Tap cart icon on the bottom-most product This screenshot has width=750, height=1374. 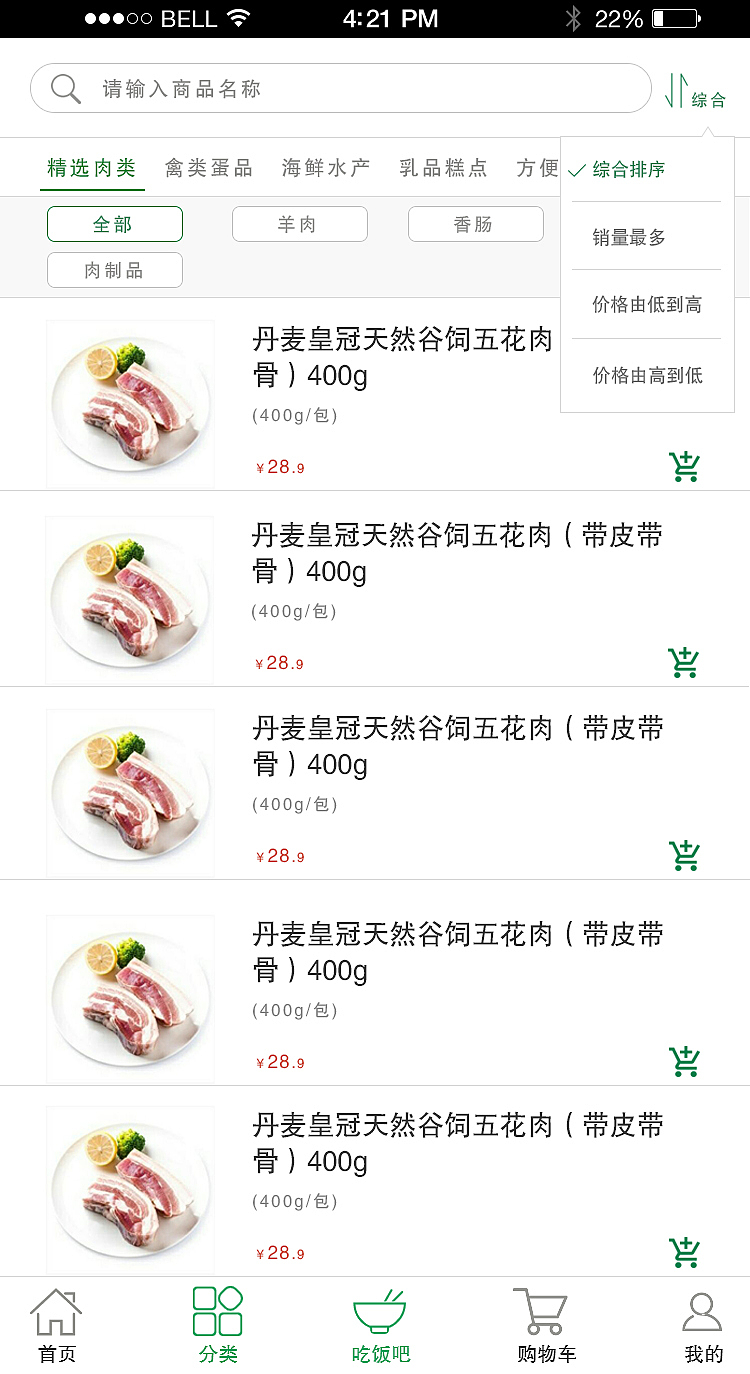[684, 1251]
